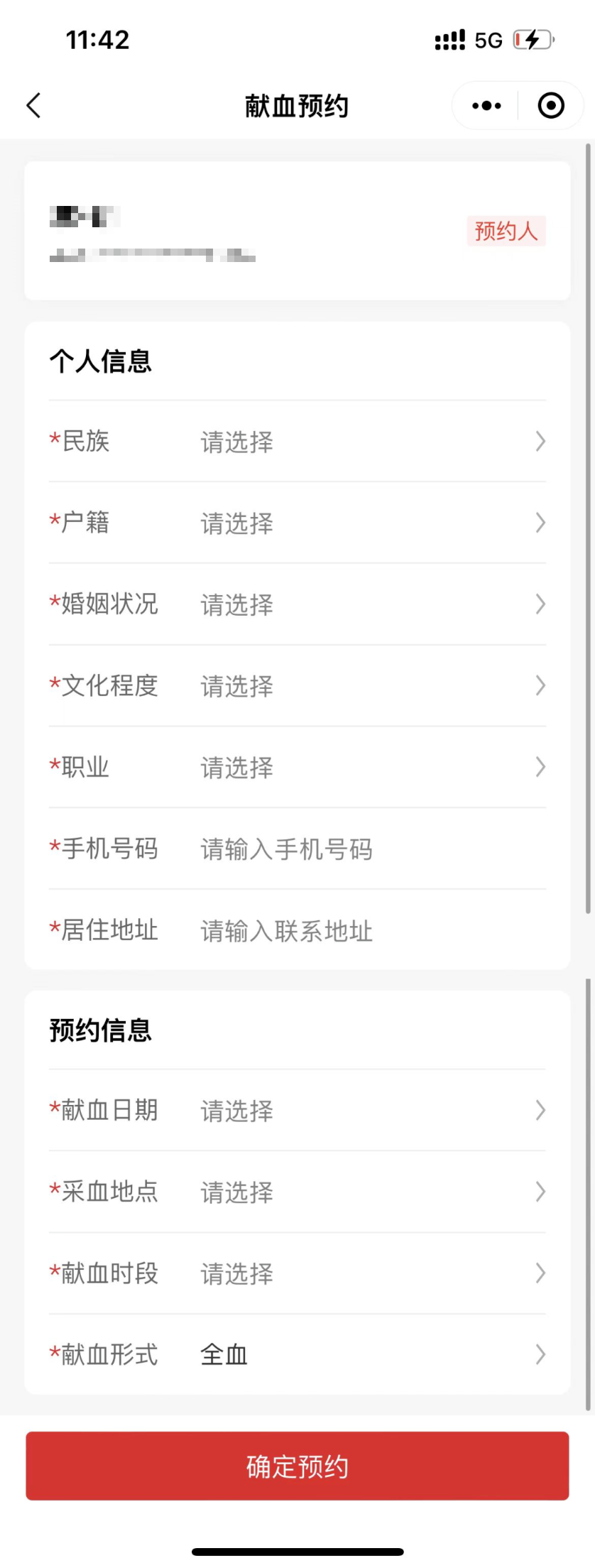Open the mini program three-dot menu

click(486, 106)
